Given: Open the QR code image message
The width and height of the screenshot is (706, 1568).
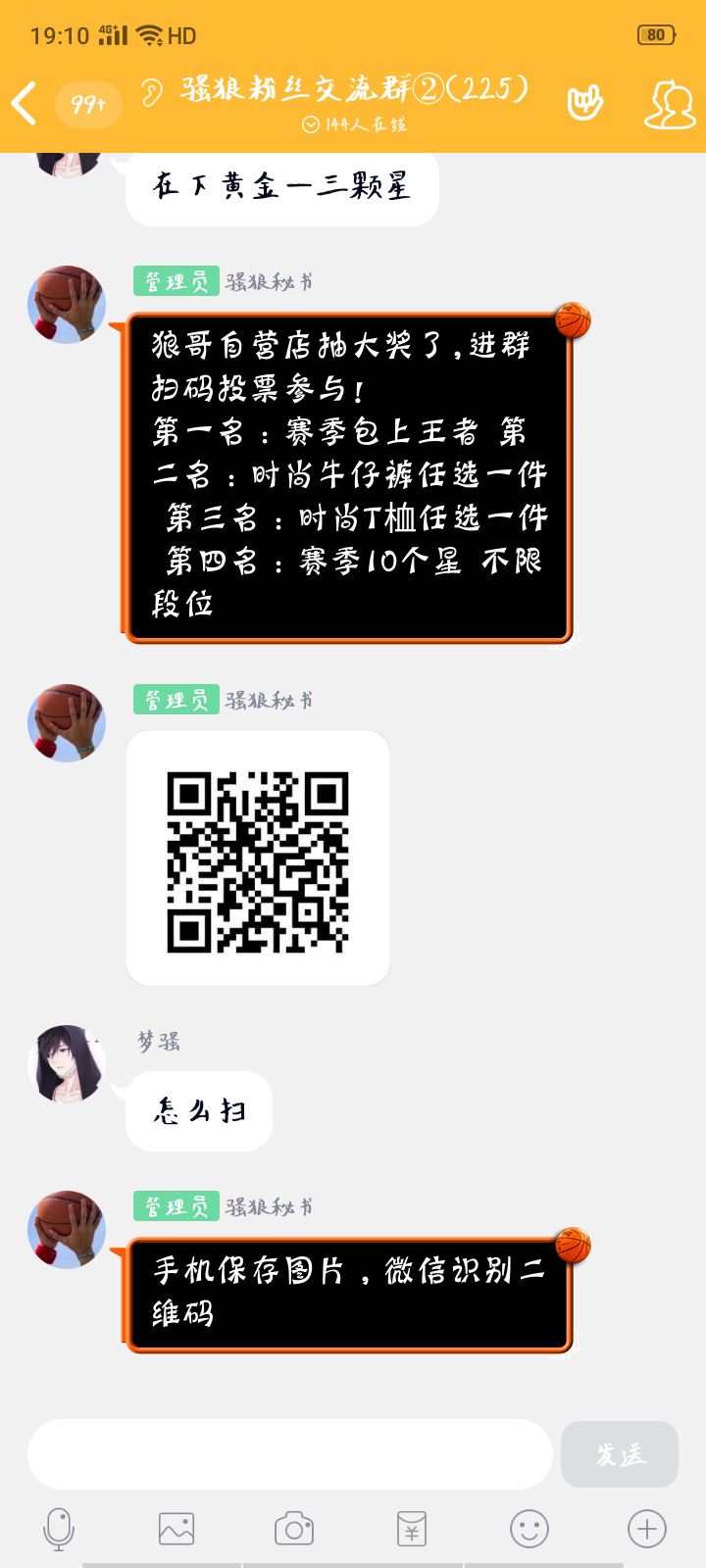Looking at the screenshot, I should click(x=258, y=858).
